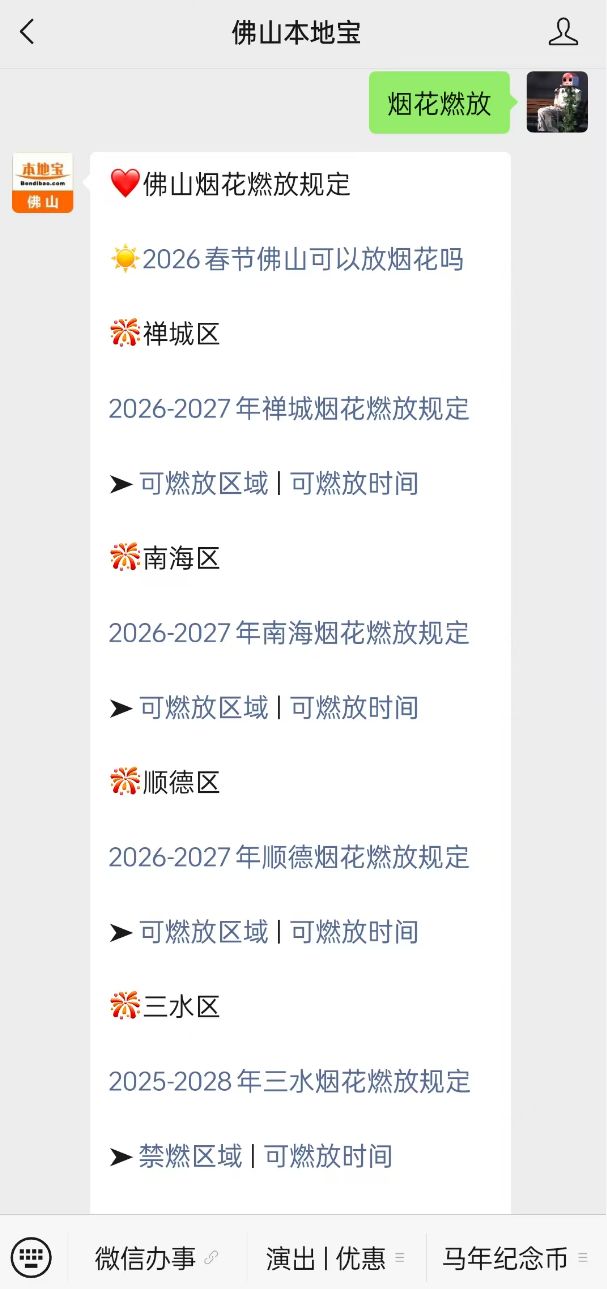View 三水区 可燃放时间
The height and width of the screenshot is (1289, 607).
[x=328, y=1156]
